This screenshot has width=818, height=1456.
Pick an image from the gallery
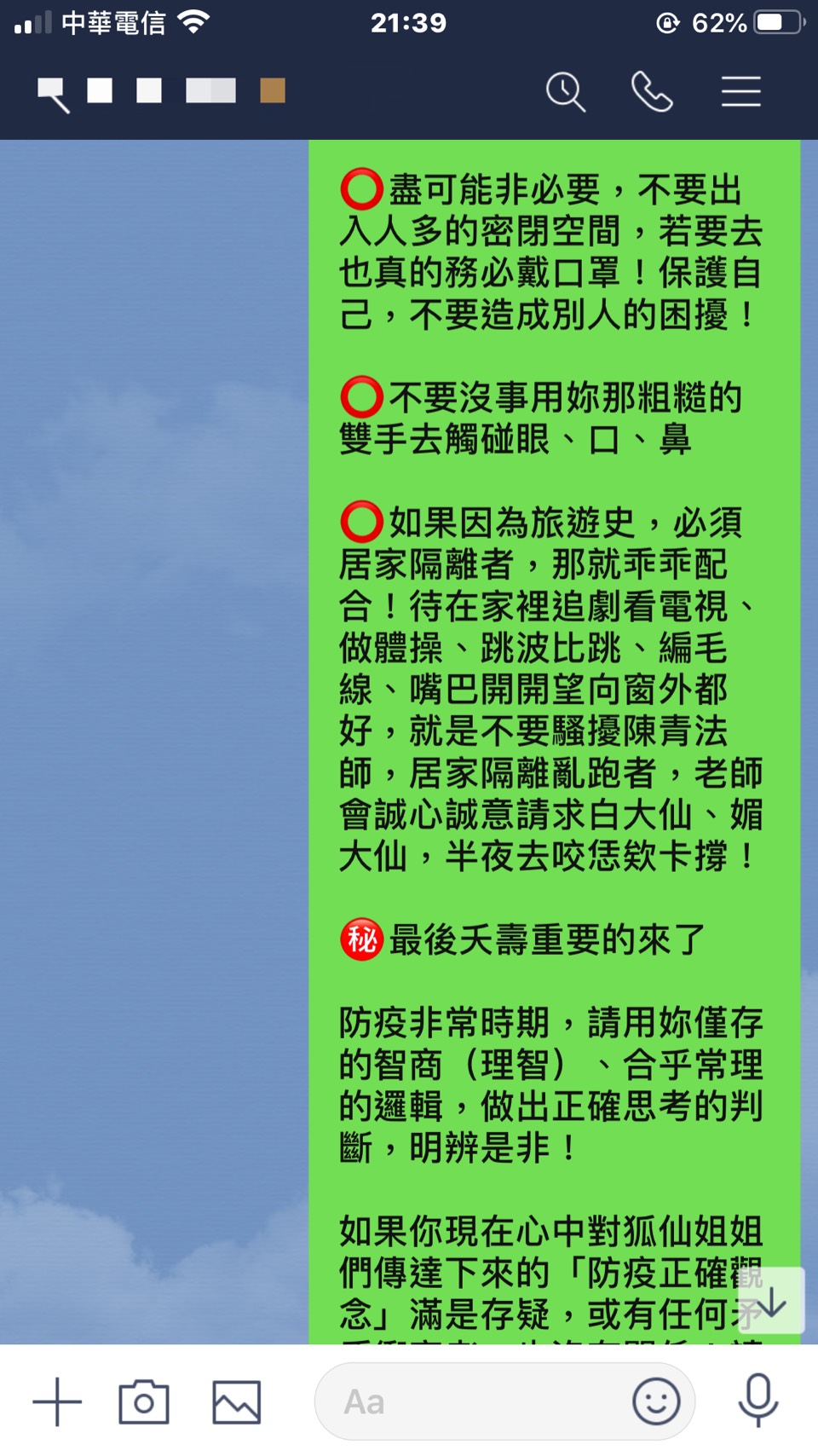[x=236, y=1401]
